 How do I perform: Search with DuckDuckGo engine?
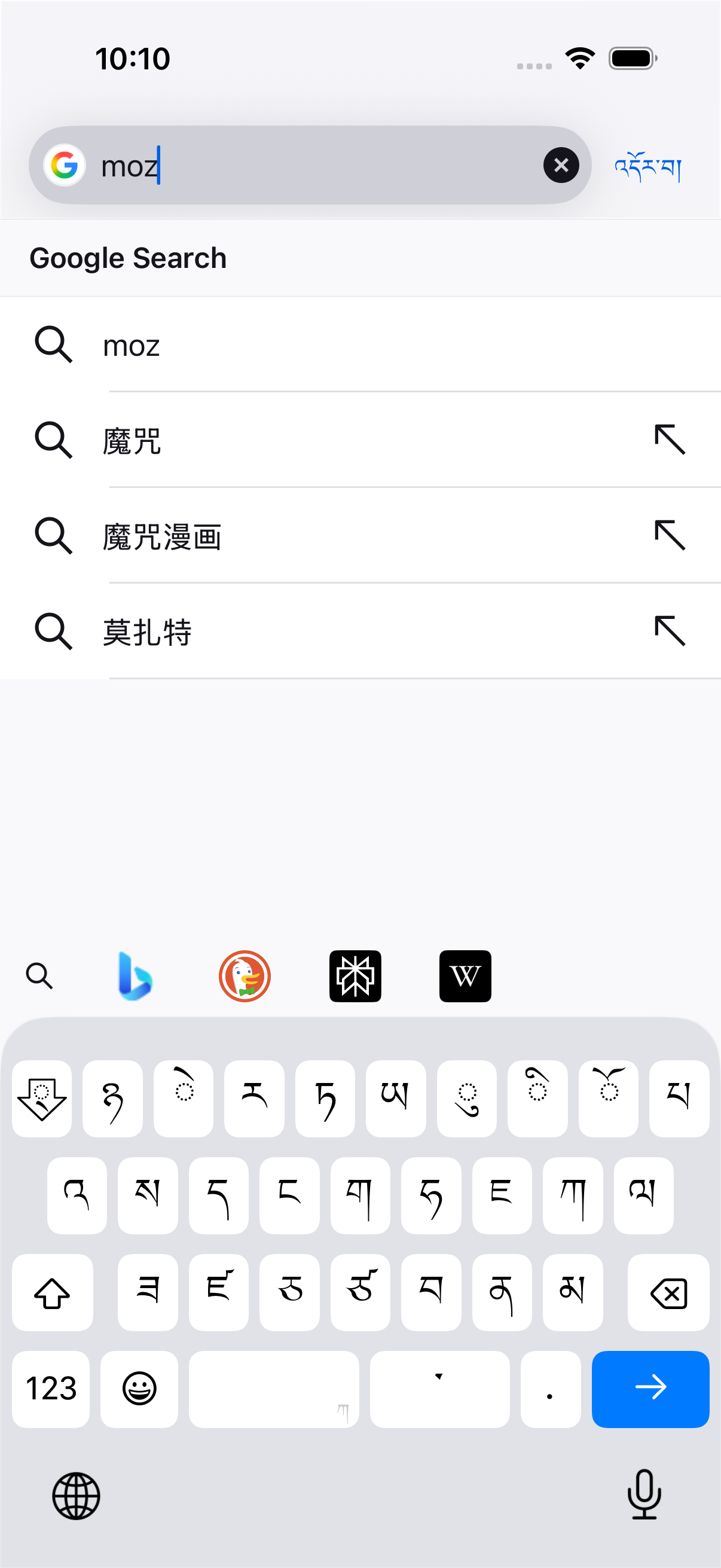(245, 976)
